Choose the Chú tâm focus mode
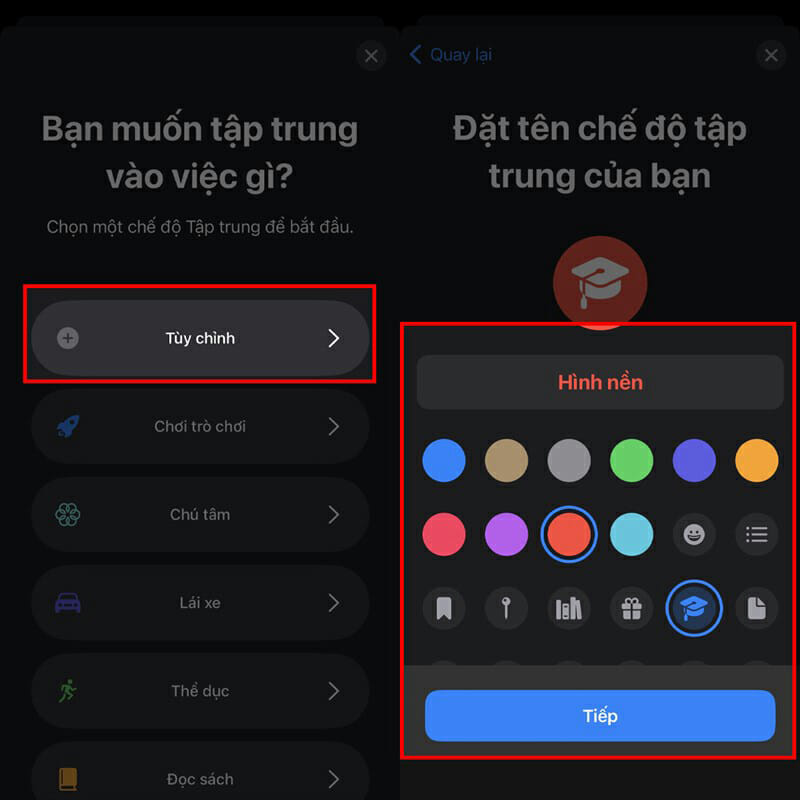 (x=200, y=515)
